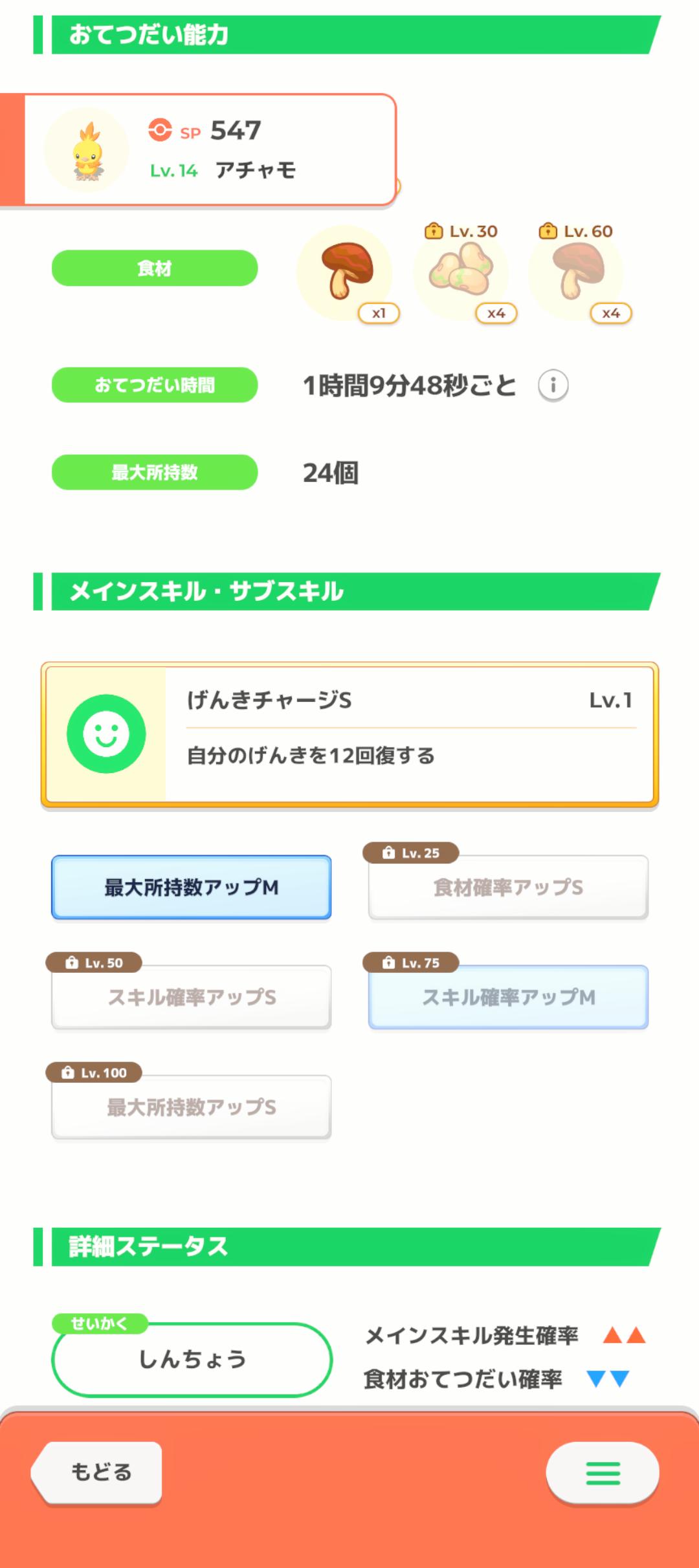Image resolution: width=699 pixels, height=1568 pixels.
Task: Tap the locked スキル確率アップM sub skill
Action: 508,997
